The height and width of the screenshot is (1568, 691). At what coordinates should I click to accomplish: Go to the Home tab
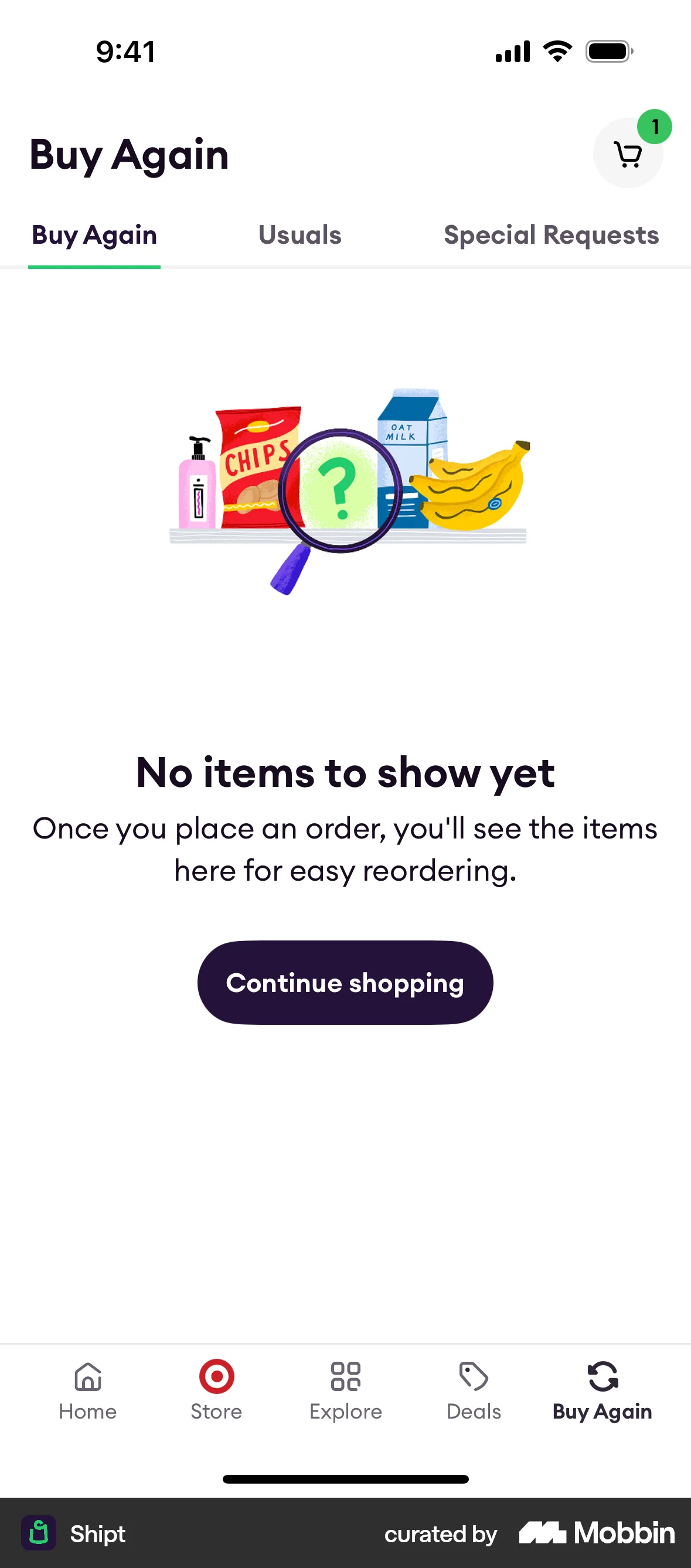point(88,1390)
